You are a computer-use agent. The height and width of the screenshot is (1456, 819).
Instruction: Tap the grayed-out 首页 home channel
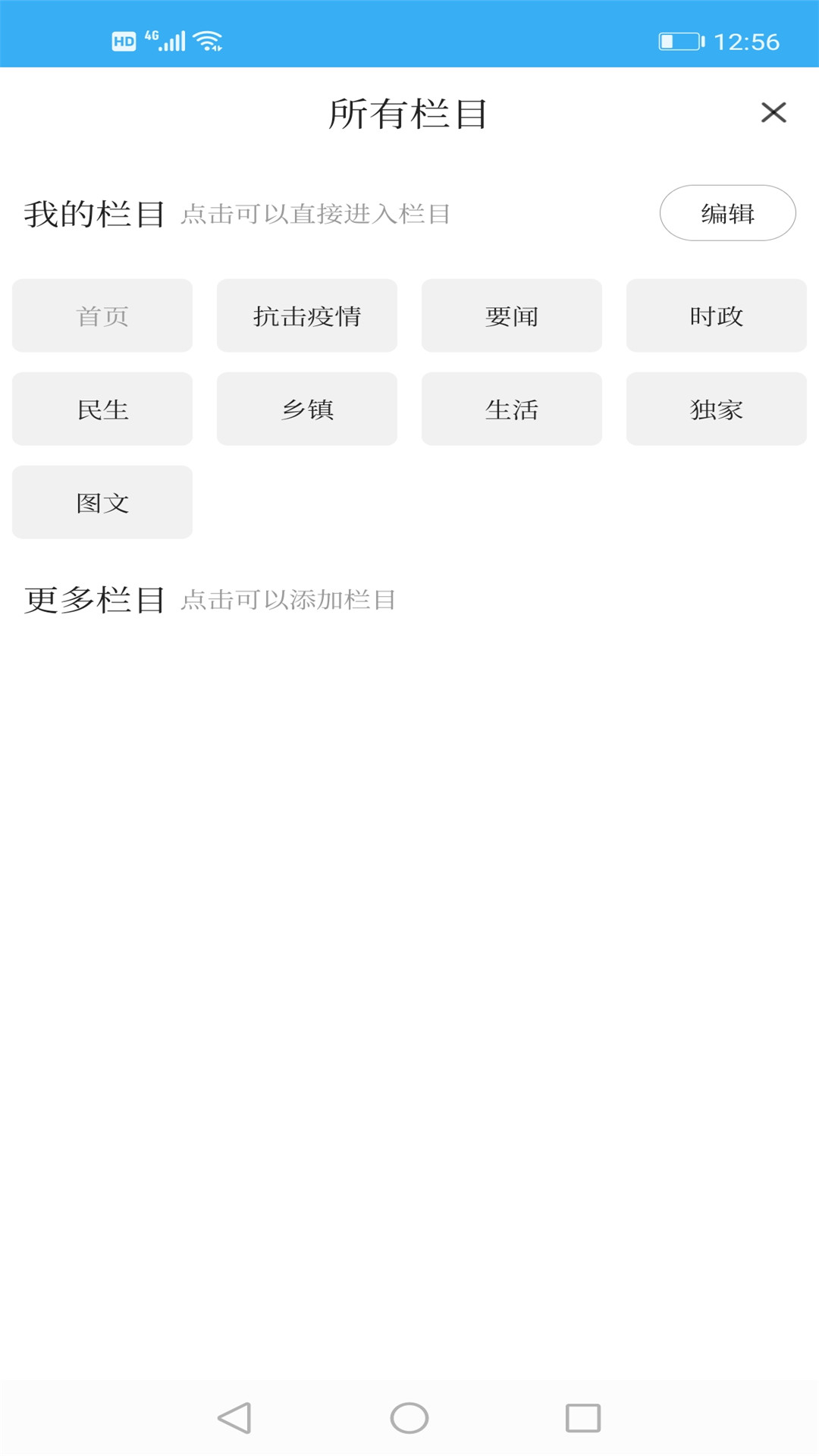pyautogui.click(x=102, y=315)
